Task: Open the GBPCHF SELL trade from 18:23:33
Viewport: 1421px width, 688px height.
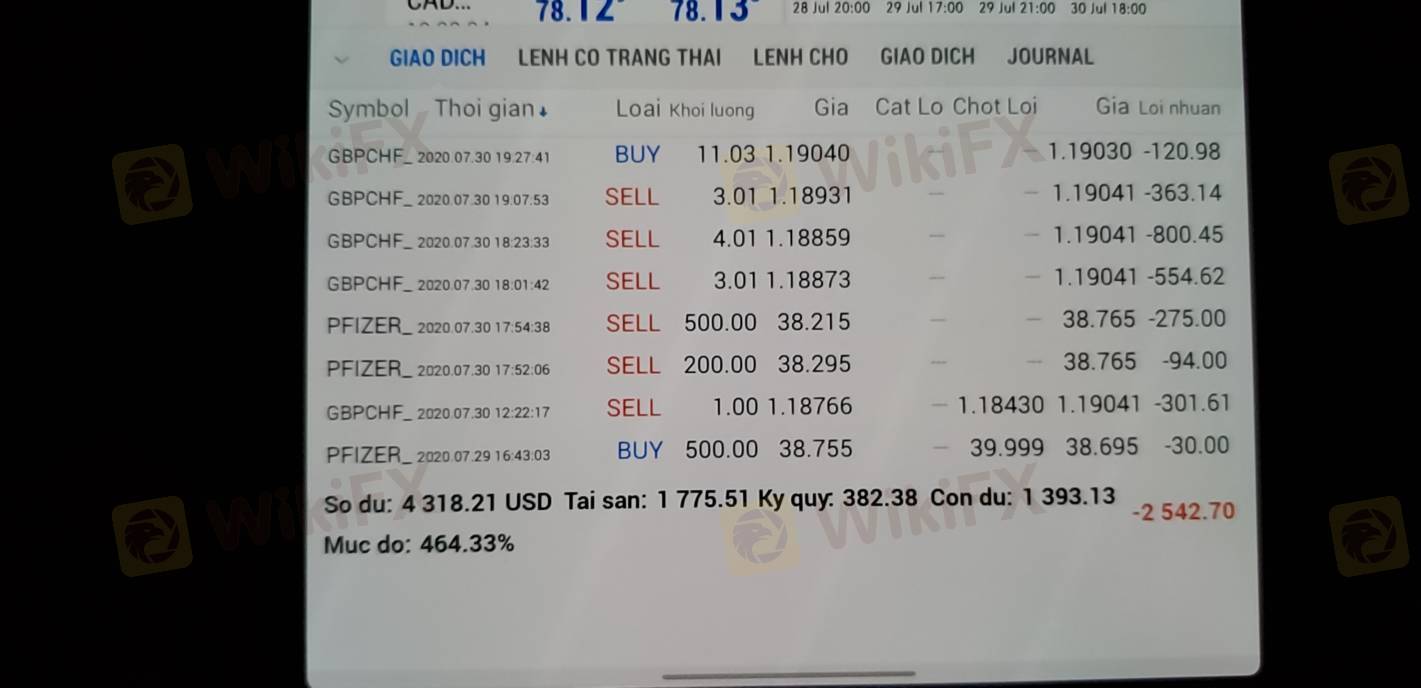Action: point(774,238)
